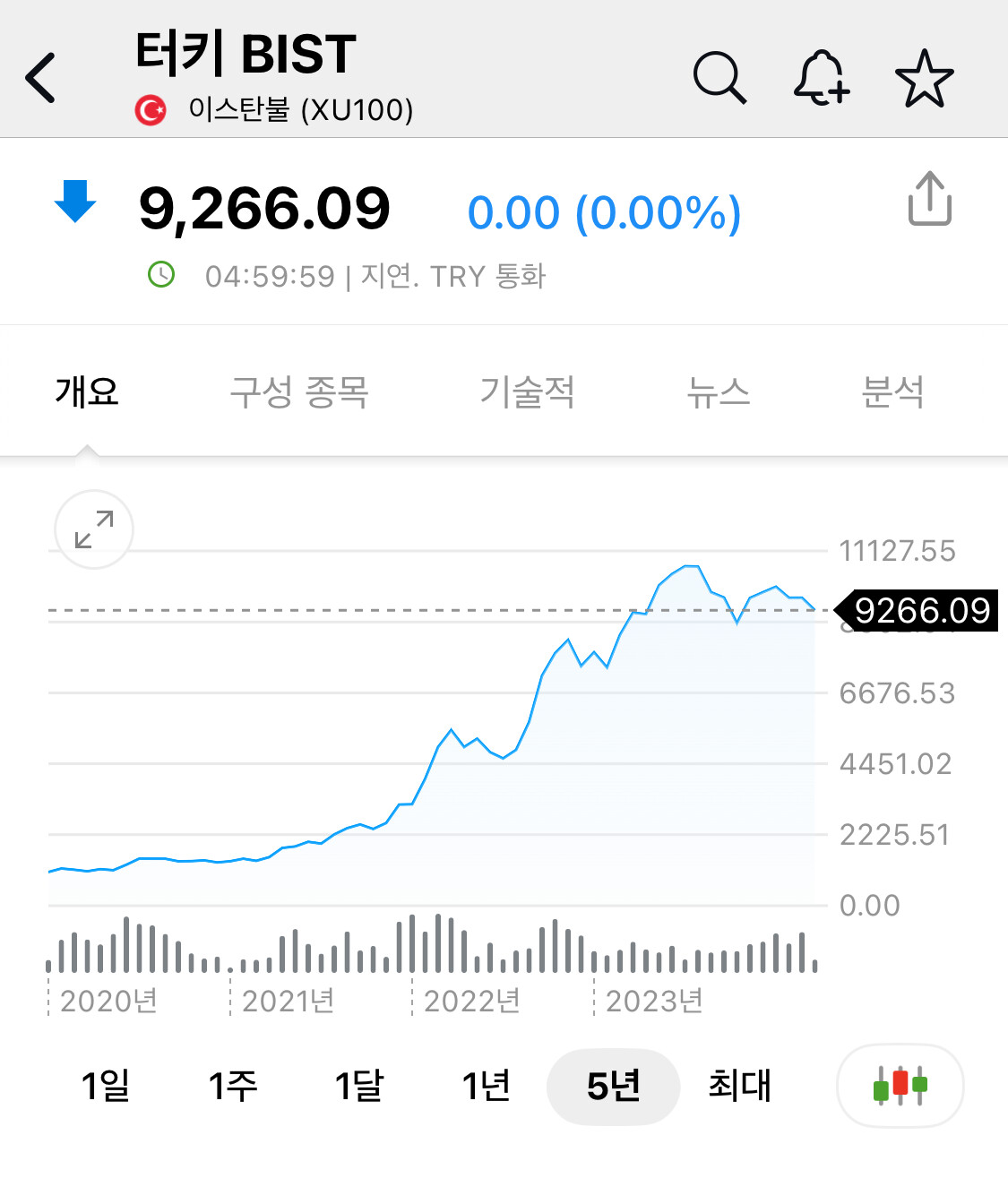
Task: Open search with the magnifier icon
Action: coord(719,77)
